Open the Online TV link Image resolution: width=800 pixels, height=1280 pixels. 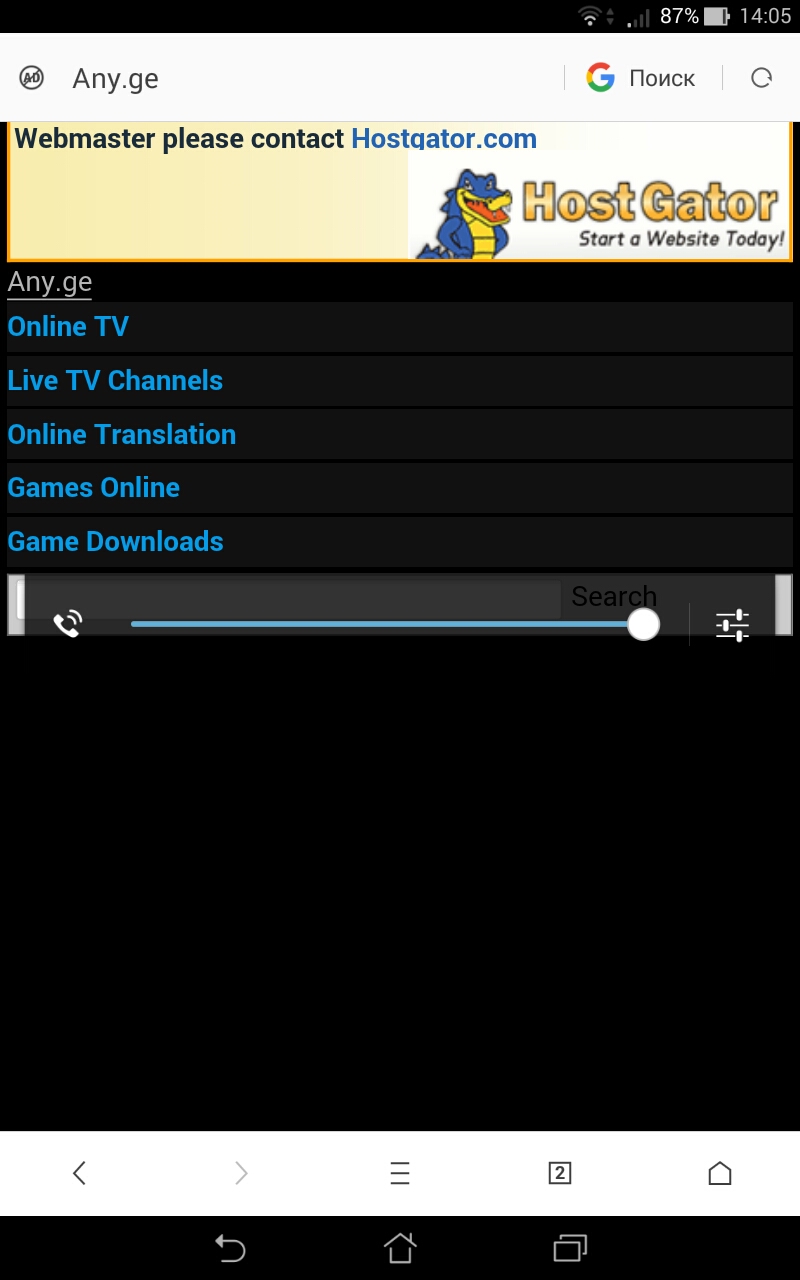(68, 327)
